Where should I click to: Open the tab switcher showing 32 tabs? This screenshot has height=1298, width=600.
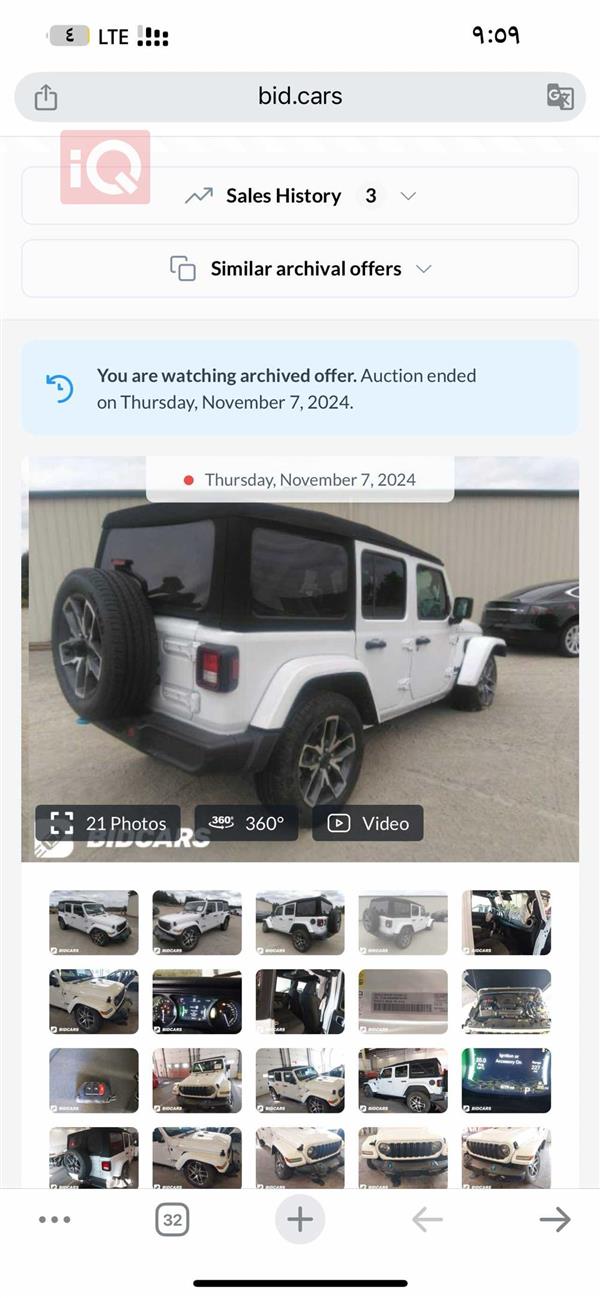tap(172, 1219)
